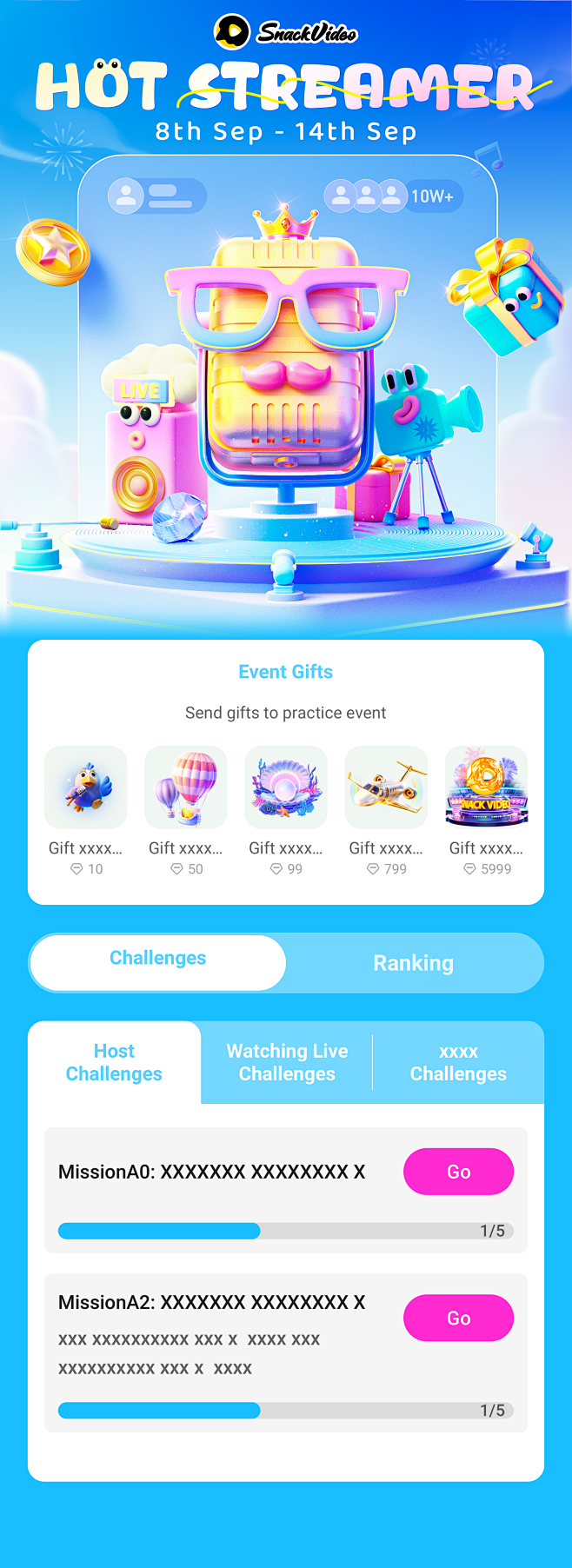The height and width of the screenshot is (1568, 572).
Task: Open the xxxx Challenges sub-tab
Action: [458, 1062]
